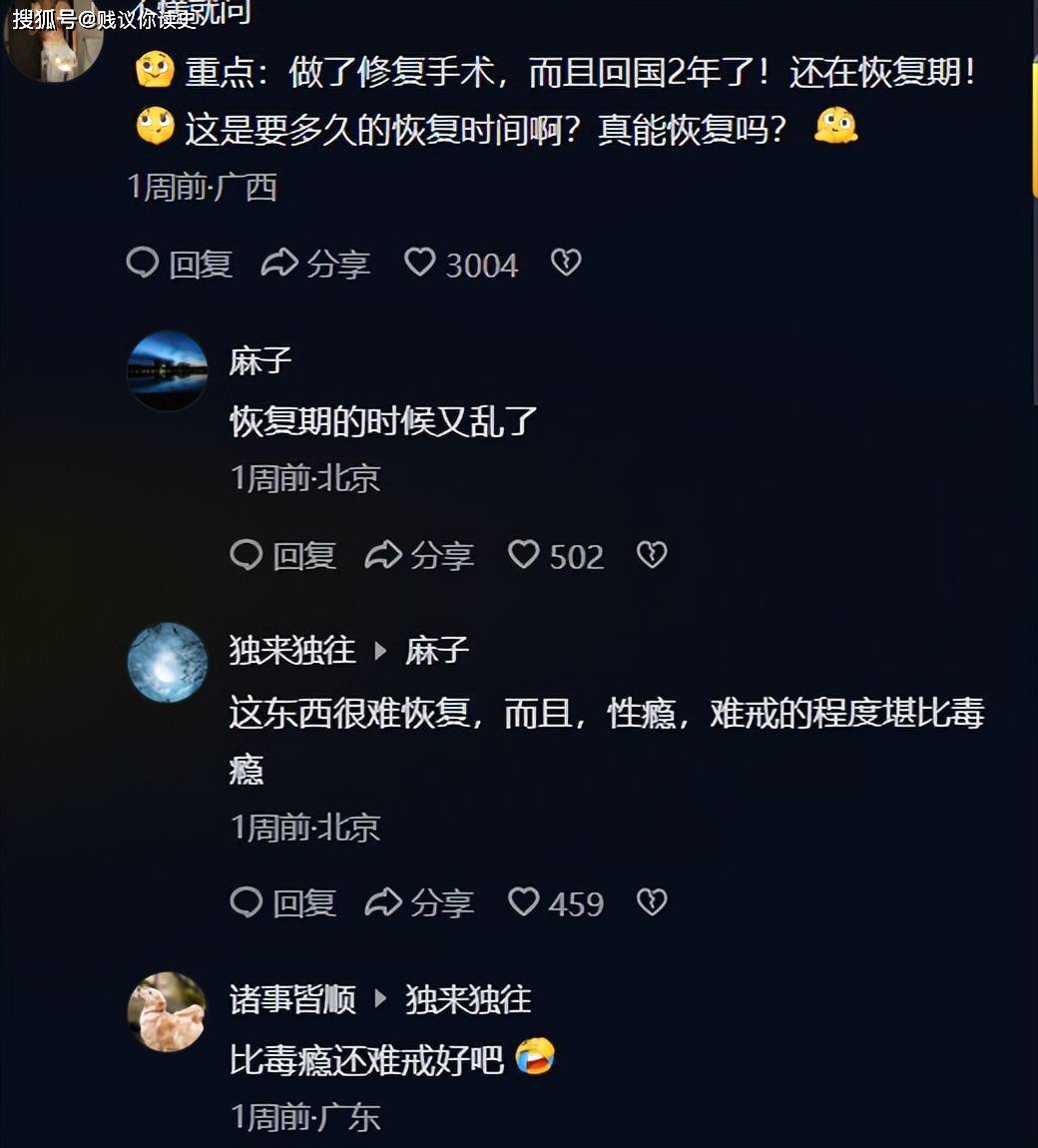The width and height of the screenshot is (1038, 1148).
Task: Click 诸事皆顺's avatar next to the bottom reply
Action: (x=167, y=1012)
